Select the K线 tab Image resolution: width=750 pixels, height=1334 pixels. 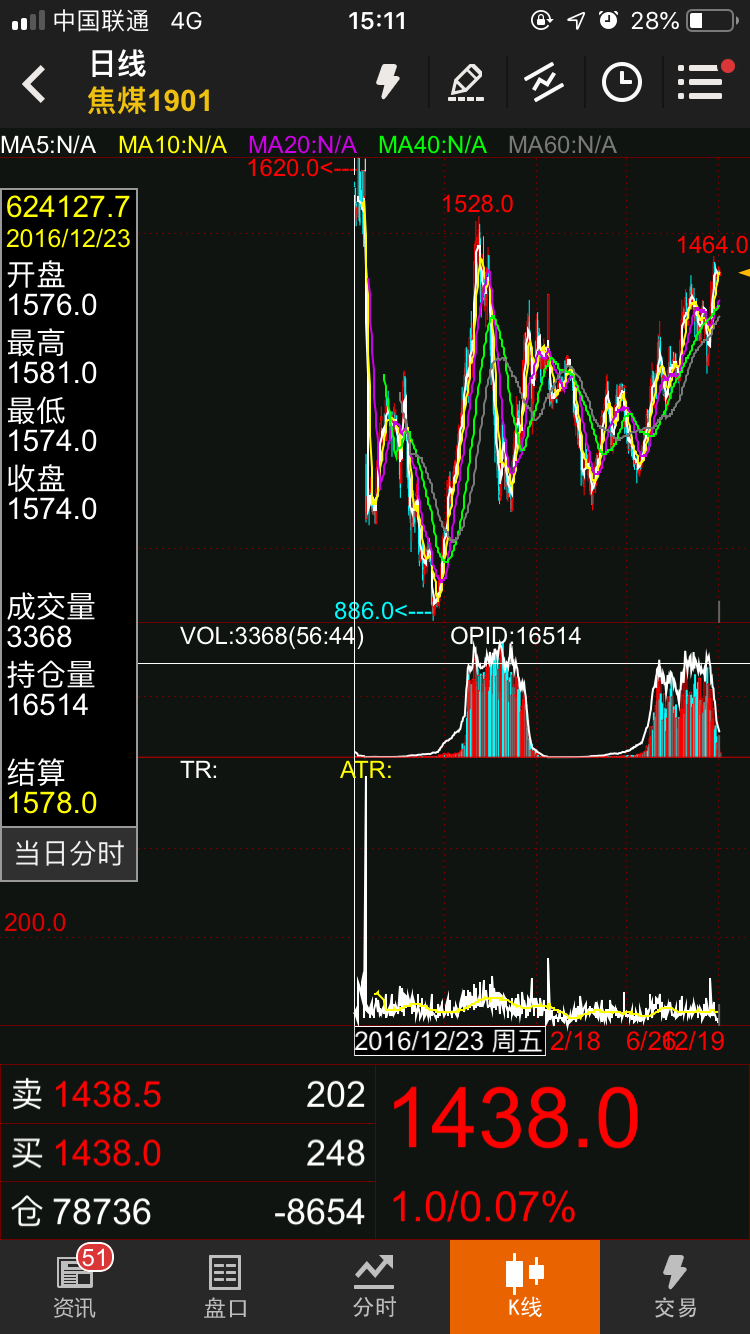click(x=525, y=1287)
